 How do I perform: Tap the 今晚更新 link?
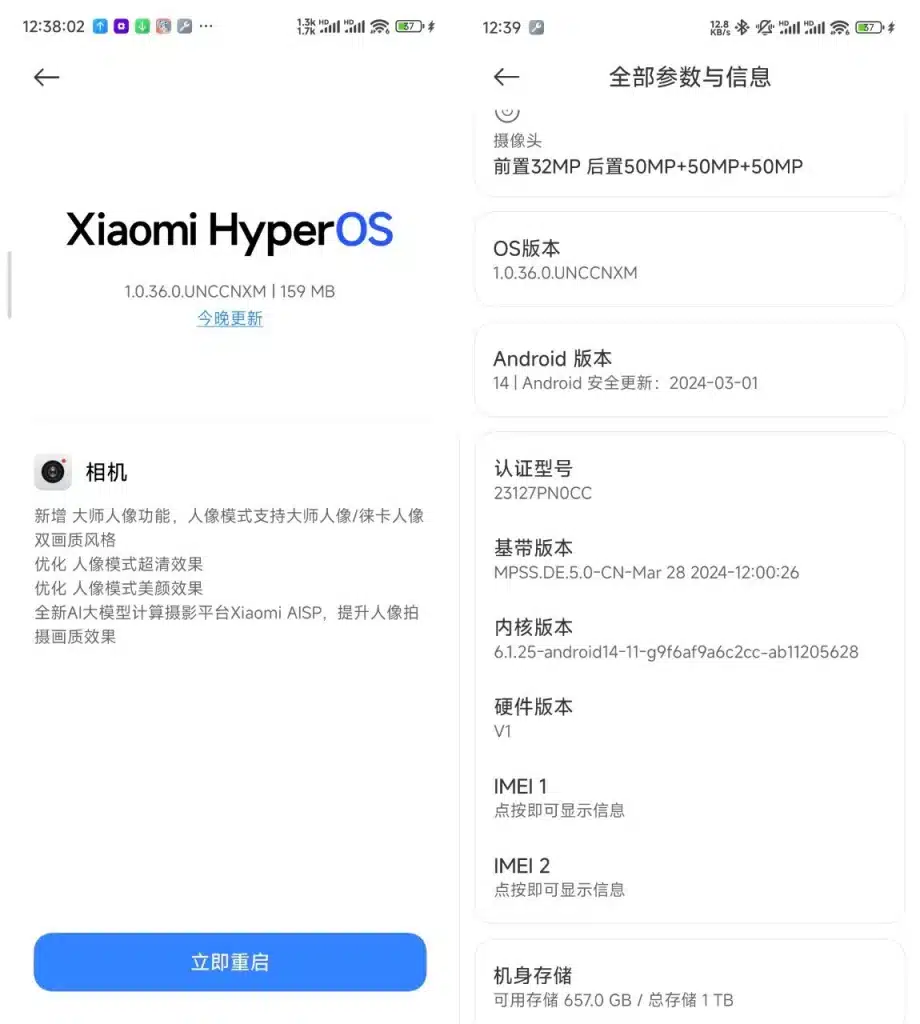pos(230,319)
